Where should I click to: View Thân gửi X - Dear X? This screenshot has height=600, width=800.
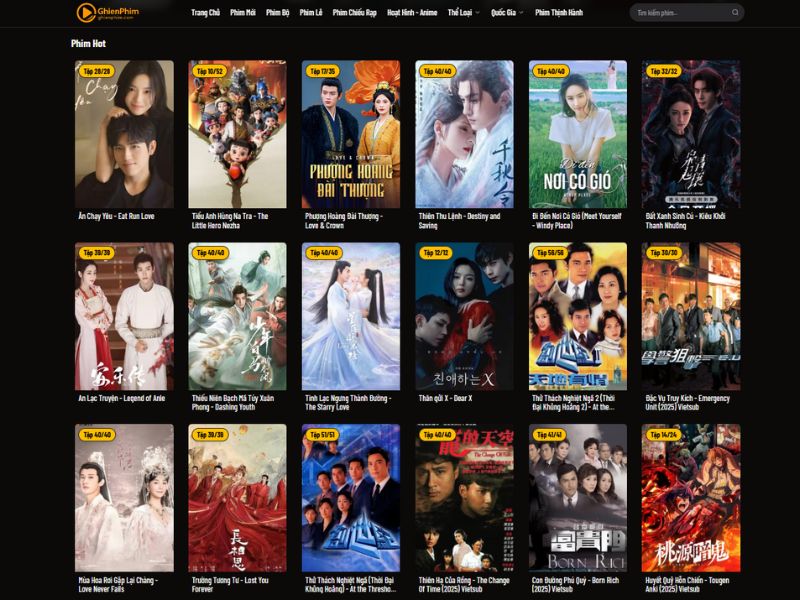[x=464, y=316]
